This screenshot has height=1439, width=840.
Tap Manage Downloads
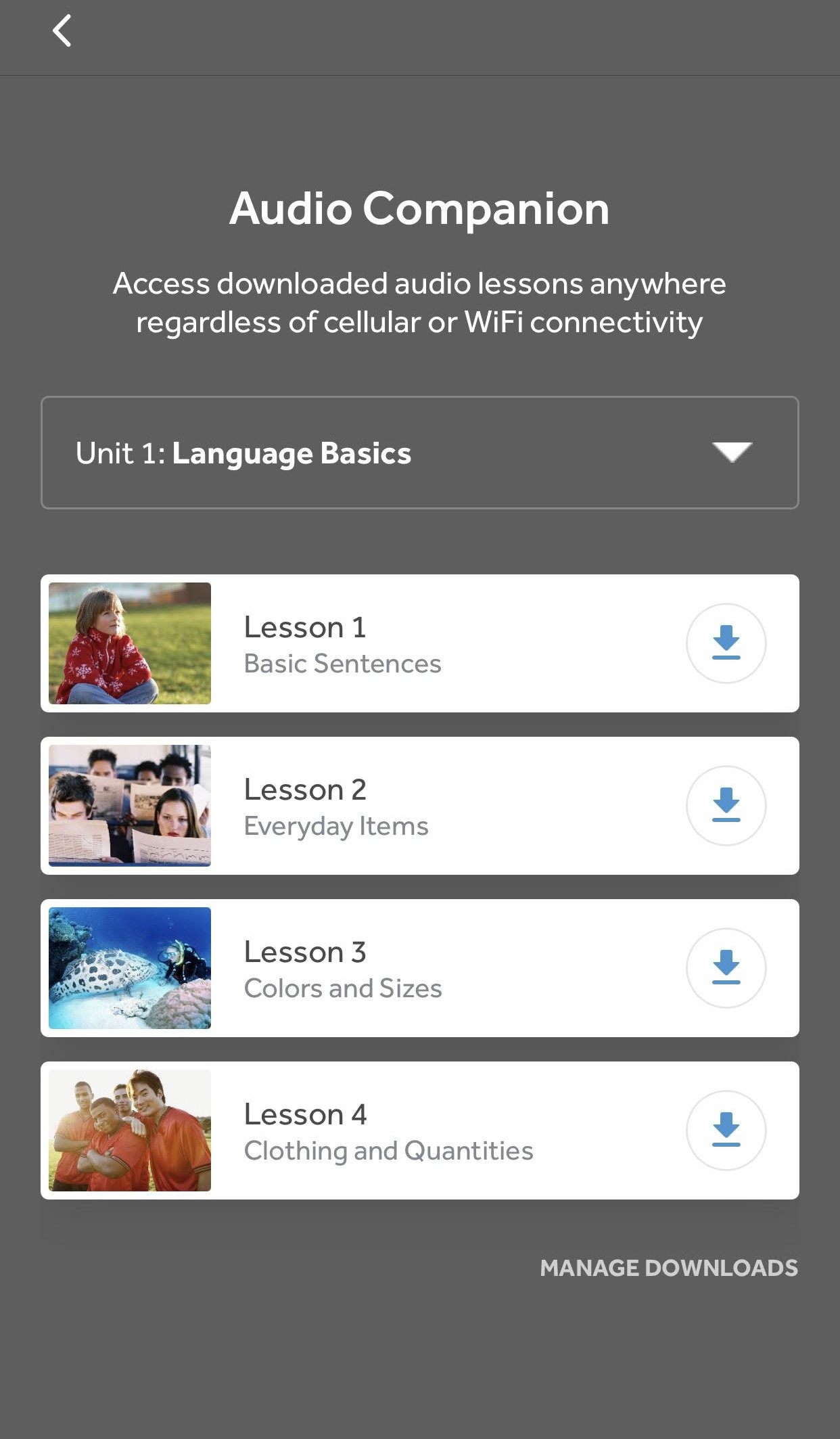coord(668,1268)
